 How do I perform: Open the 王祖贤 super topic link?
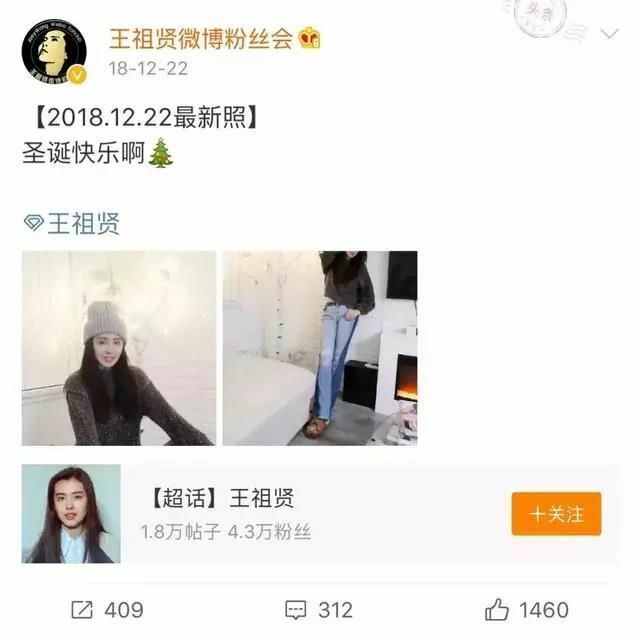(x=72, y=223)
